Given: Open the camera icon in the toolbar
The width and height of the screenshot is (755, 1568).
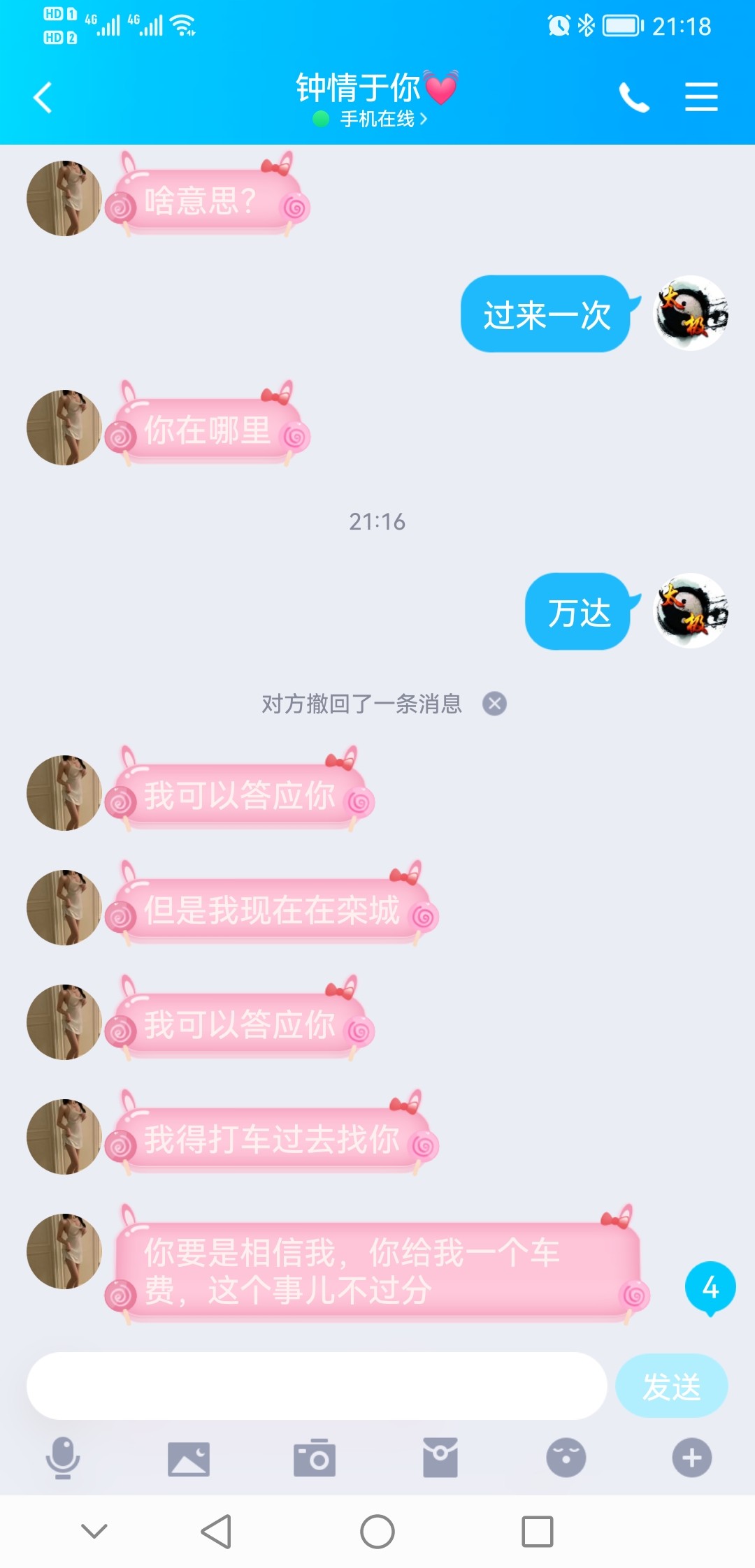Looking at the screenshot, I should click(x=315, y=1458).
